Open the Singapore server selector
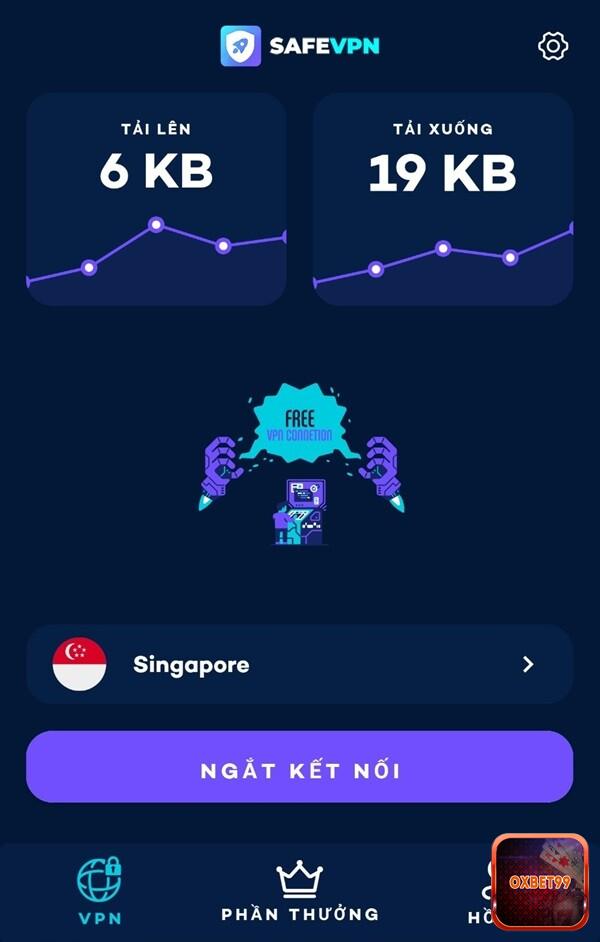The height and width of the screenshot is (942, 600). 299,665
